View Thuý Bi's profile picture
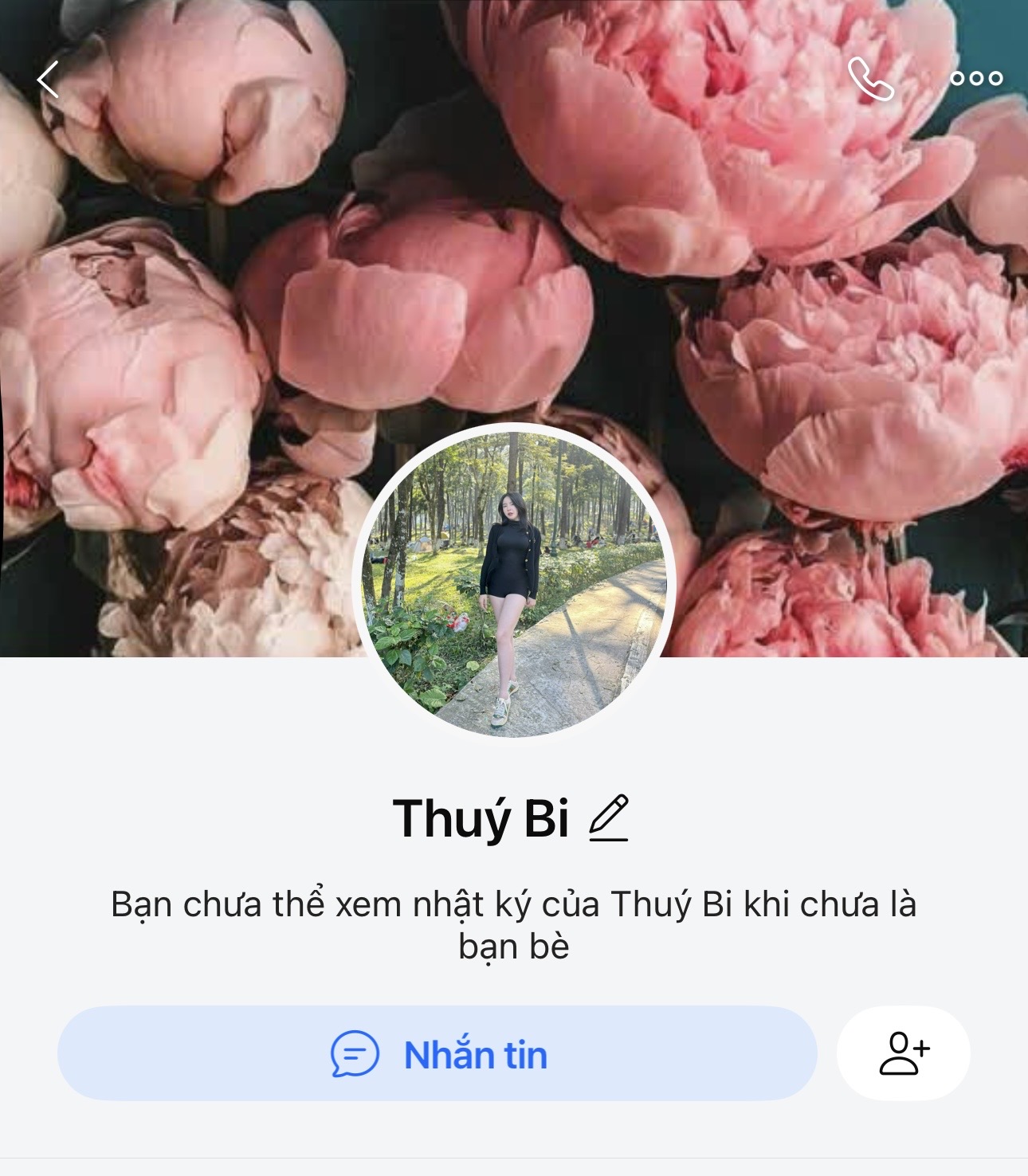Viewport: 1028px width, 1176px height. coord(514,582)
